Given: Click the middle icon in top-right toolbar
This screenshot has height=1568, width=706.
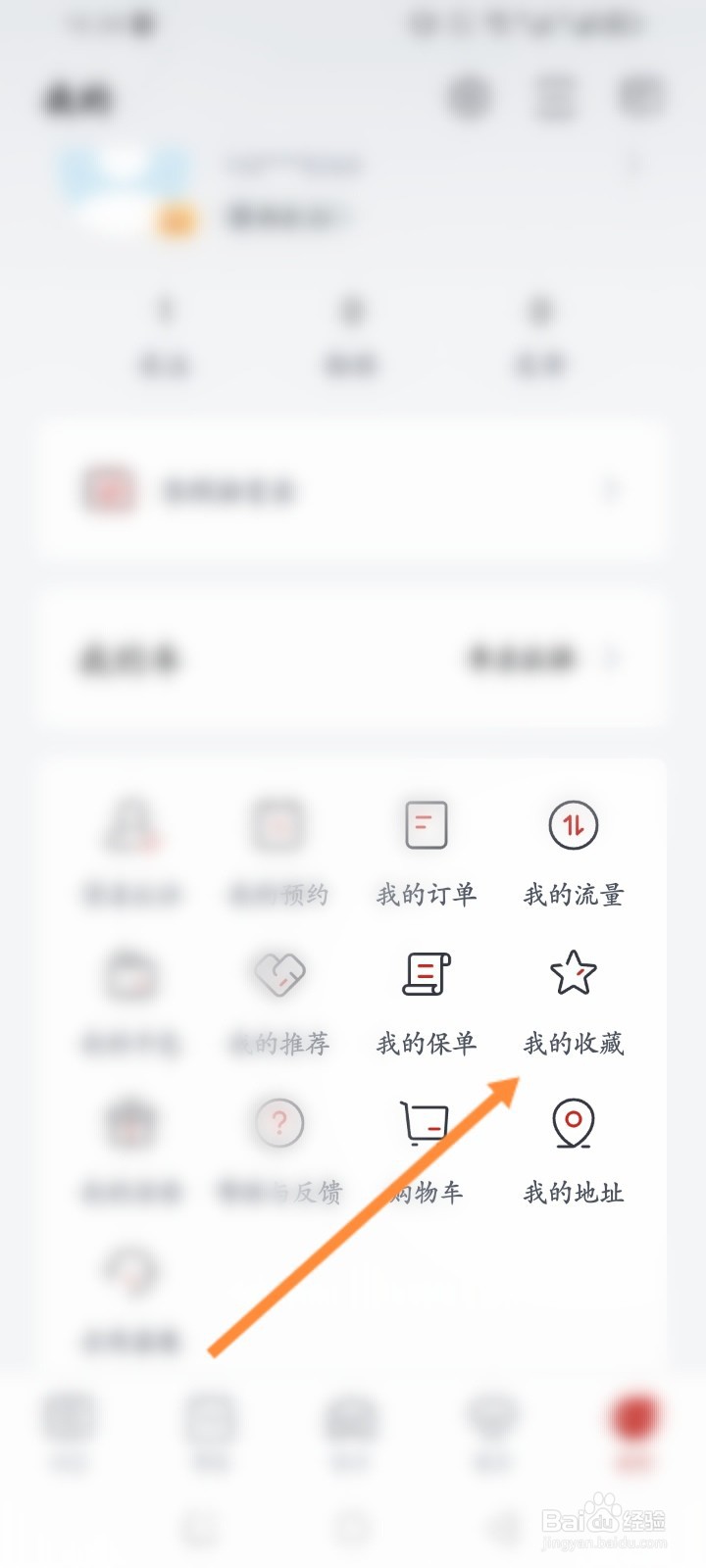Looking at the screenshot, I should 555,98.
